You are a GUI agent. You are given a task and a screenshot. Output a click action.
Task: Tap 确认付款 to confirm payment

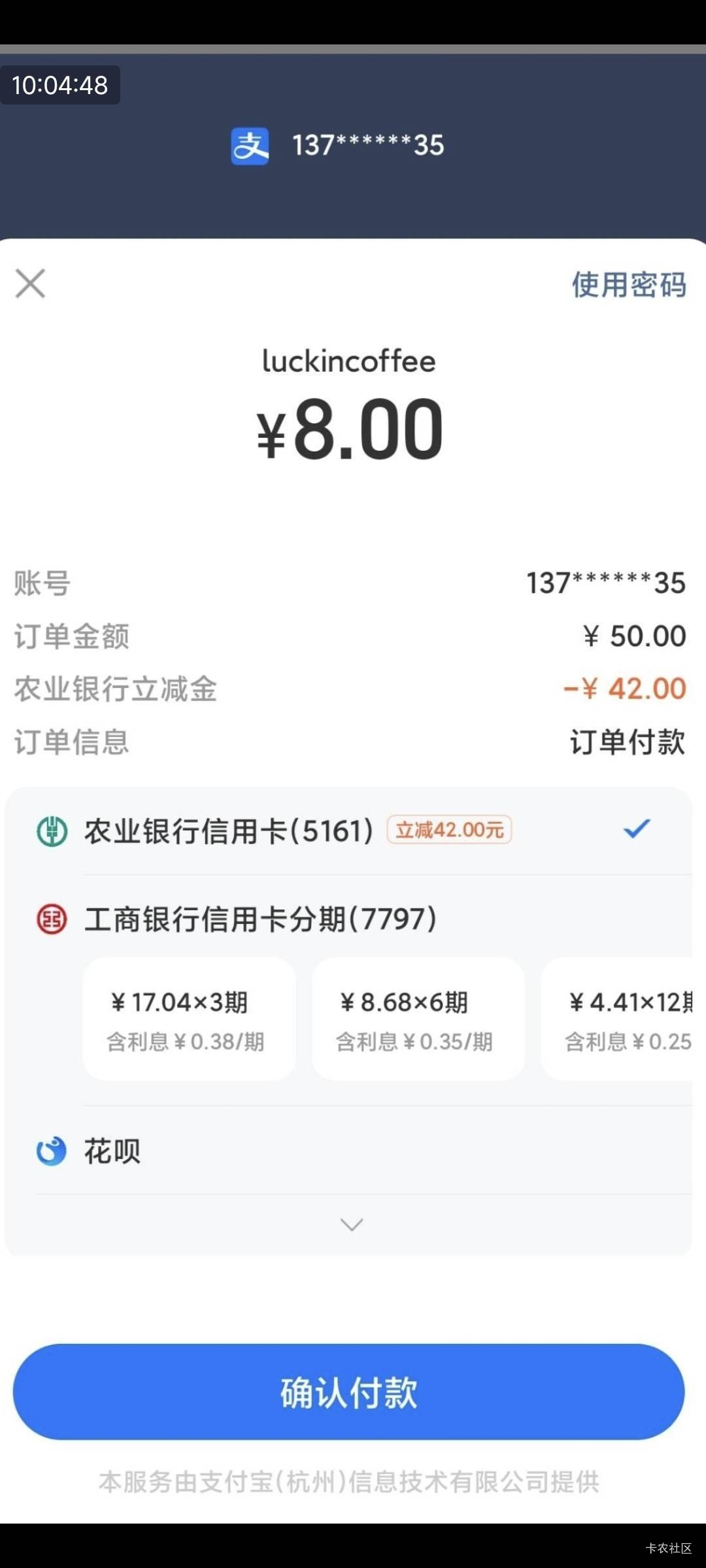point(348,1392)
